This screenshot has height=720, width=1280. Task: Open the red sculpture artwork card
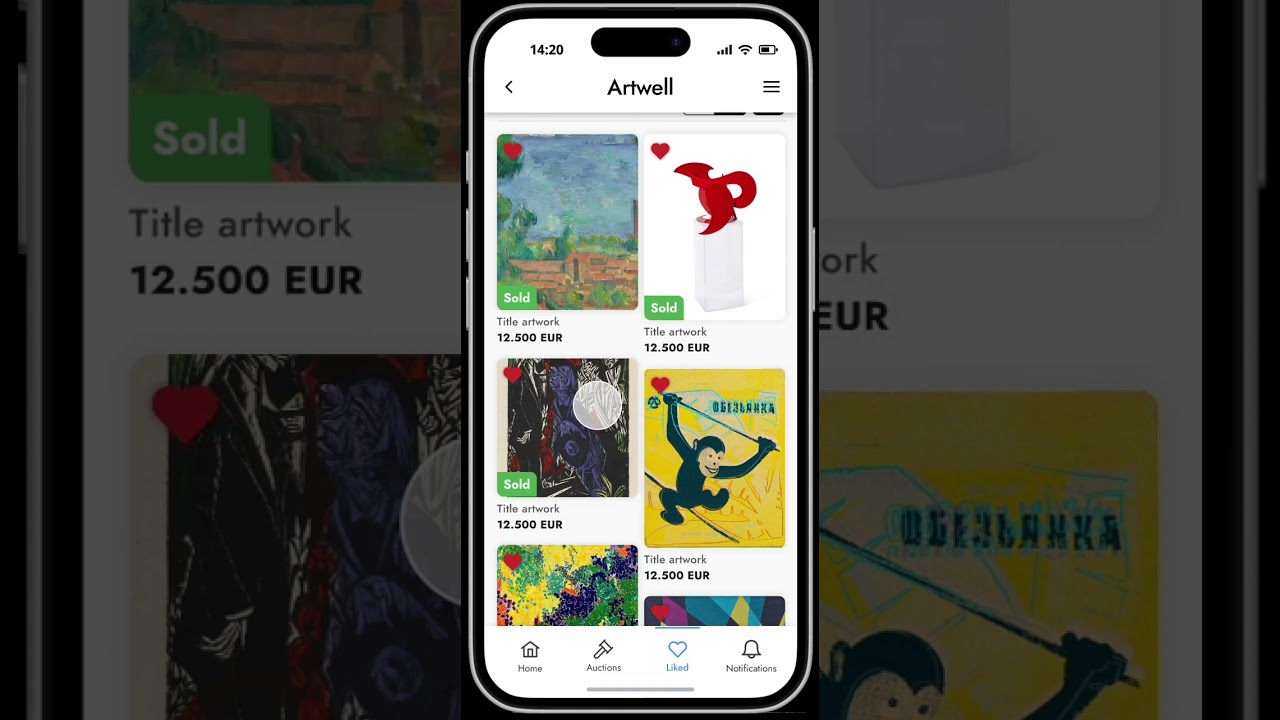click(x=714, y=227)
